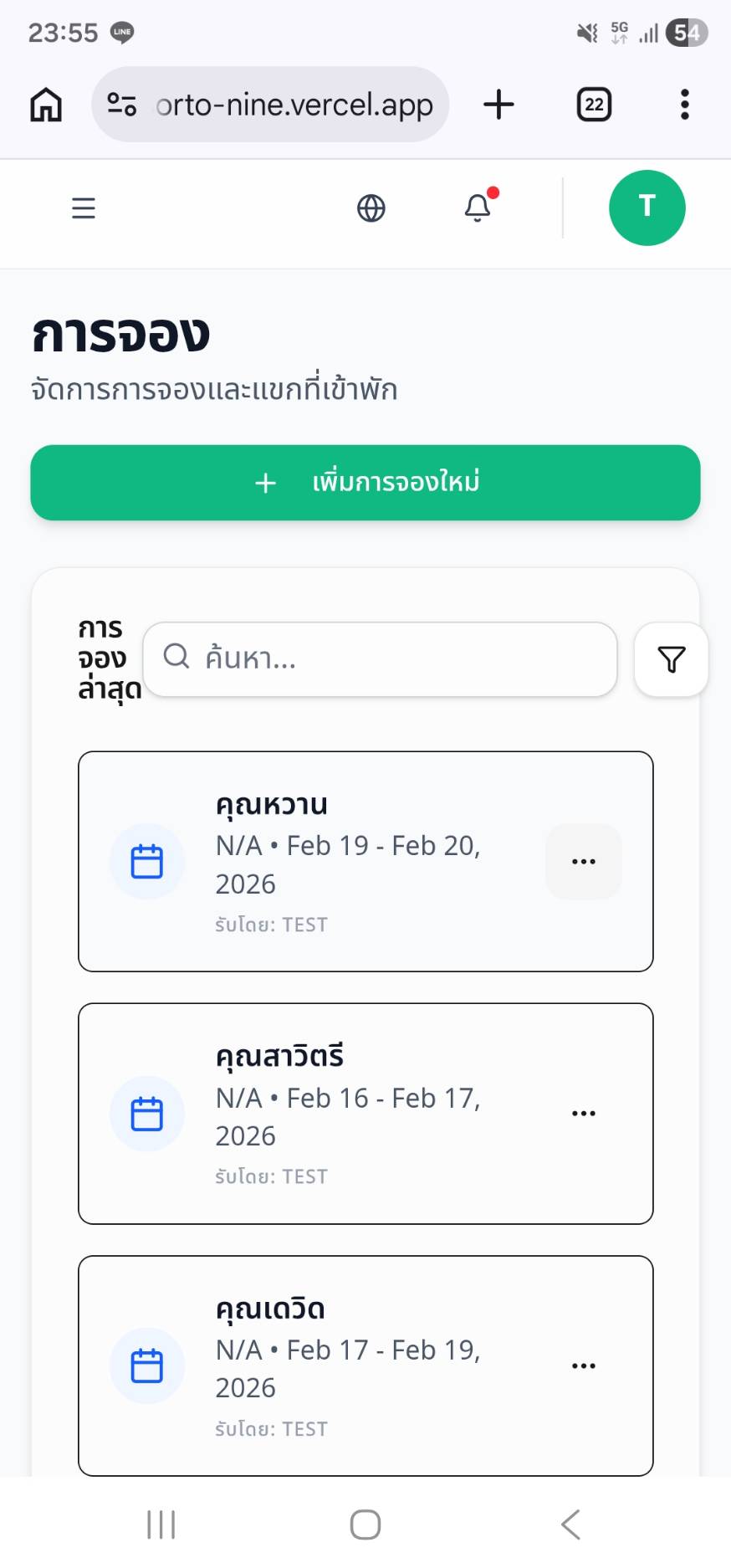Select the คุณเดวิด booking card
Image resolution: width=731 pixels, height=1568 pixels.
click(365, 1366)
